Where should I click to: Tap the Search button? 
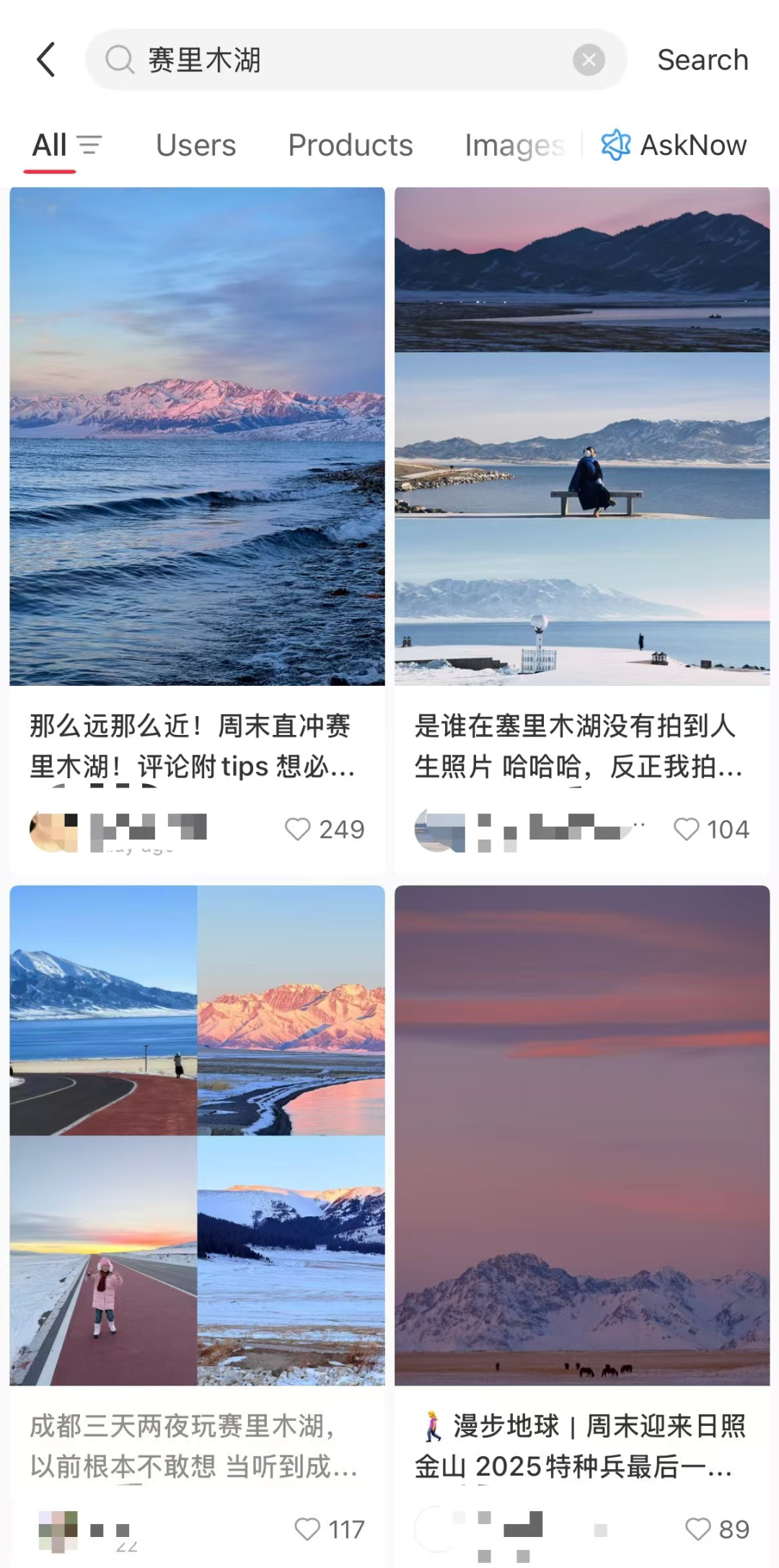pos(703,59)
